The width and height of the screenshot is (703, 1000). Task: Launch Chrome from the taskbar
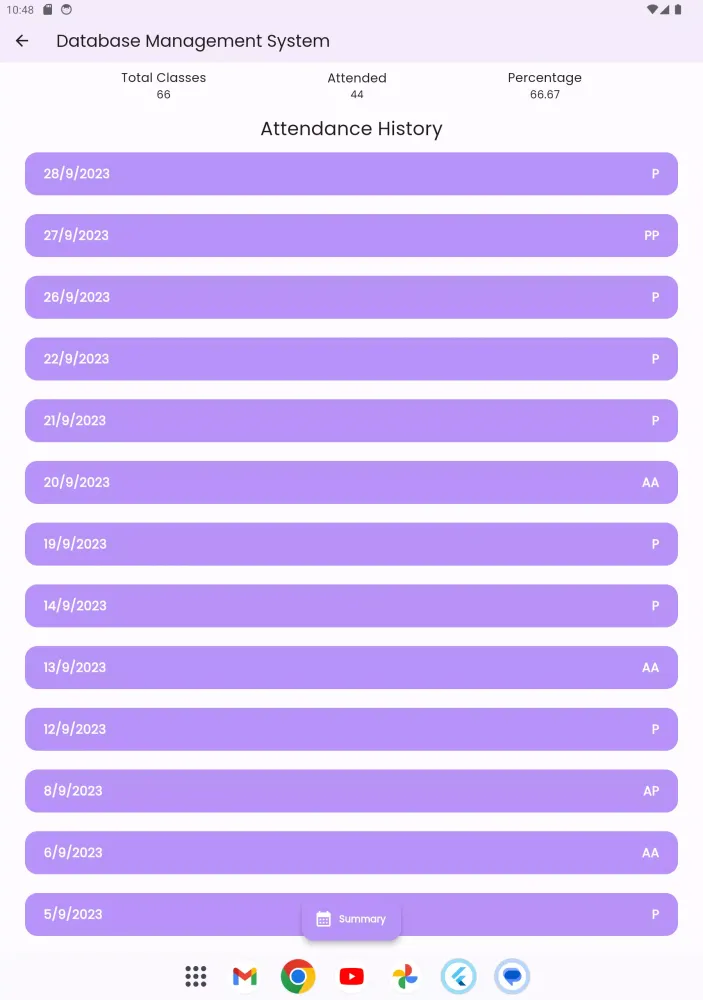click(x=298, y=976)
